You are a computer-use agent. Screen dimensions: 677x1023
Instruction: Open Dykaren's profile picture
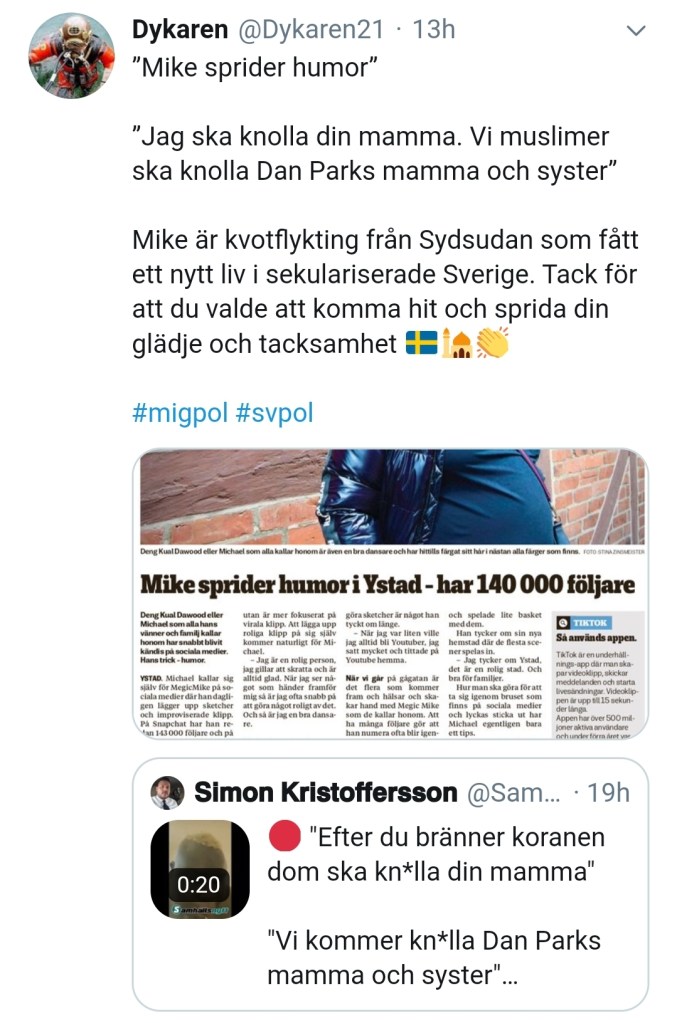coord(71,55)
